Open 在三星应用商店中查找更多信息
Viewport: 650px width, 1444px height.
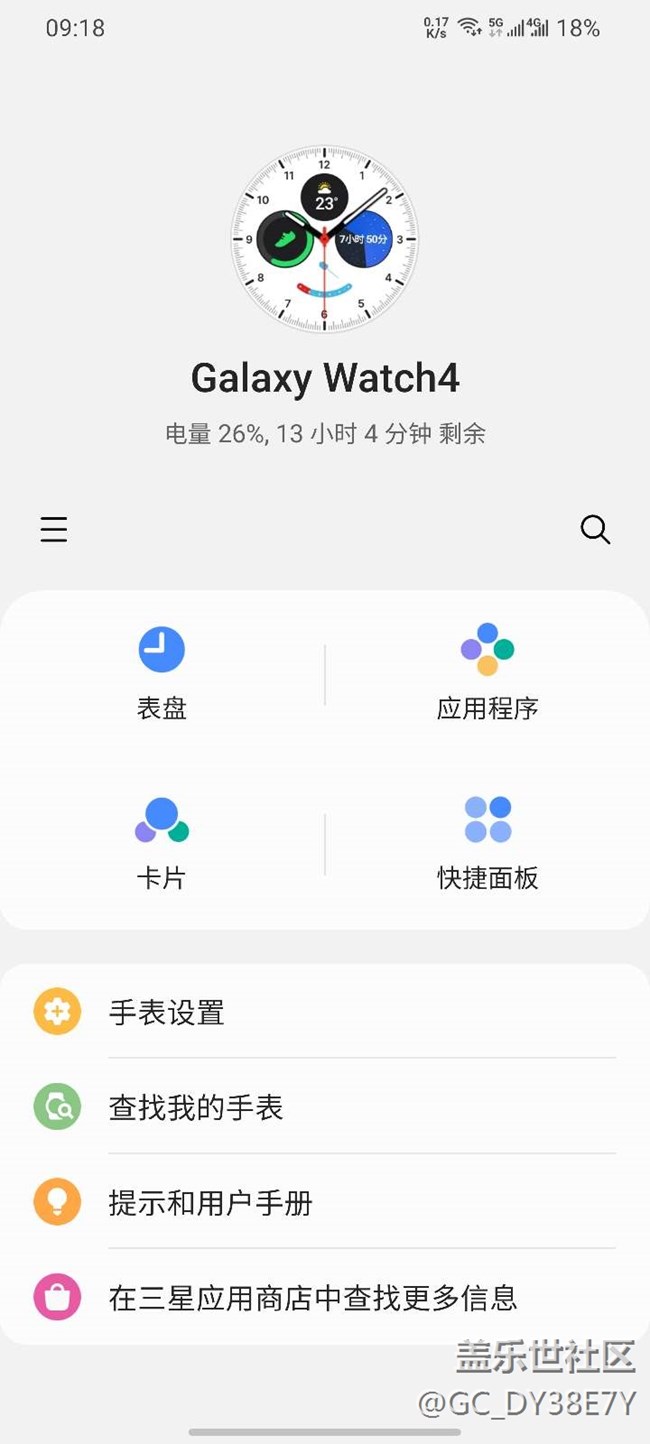coord(324,1297)
